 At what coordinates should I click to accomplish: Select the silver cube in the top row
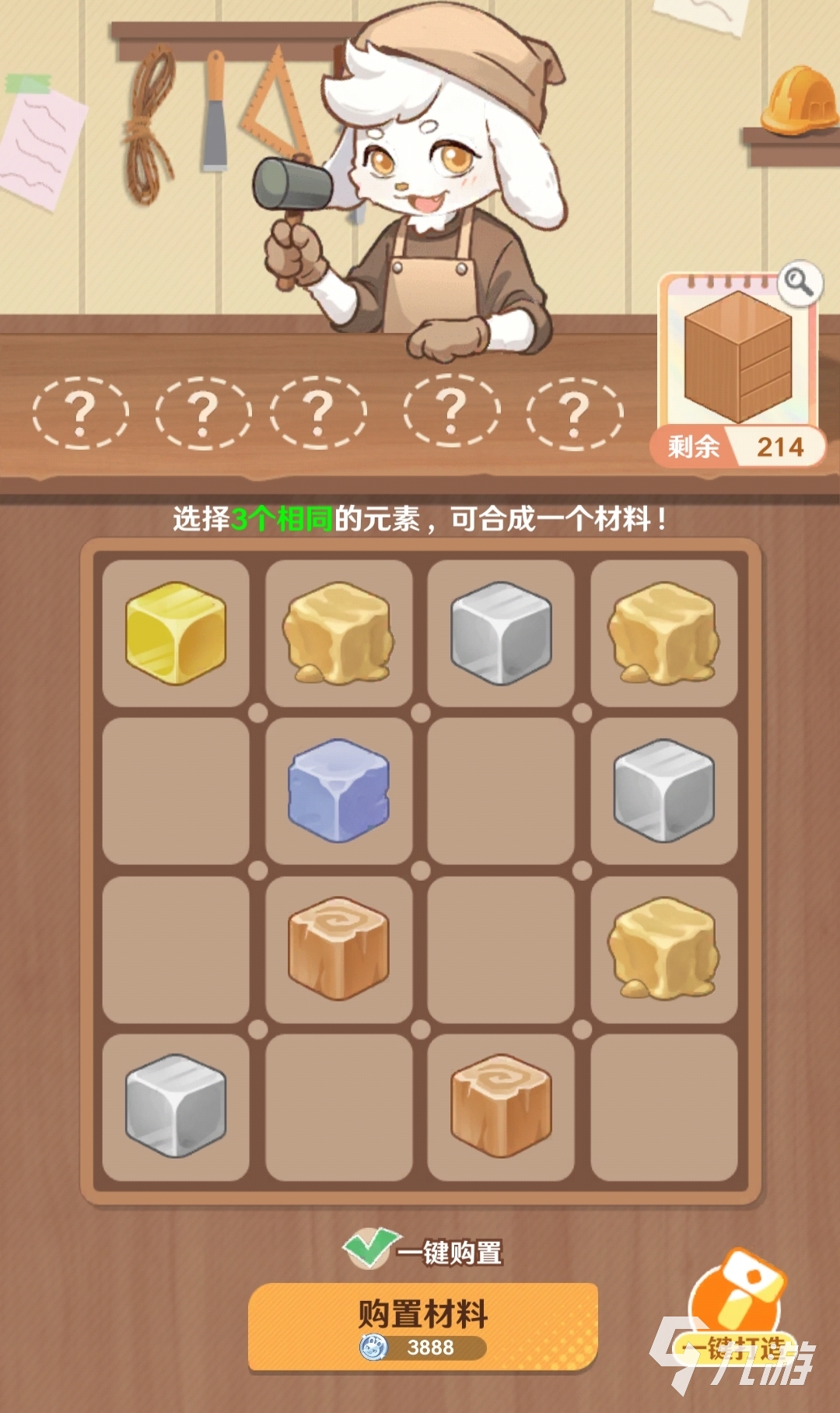click(x=501, y=633)
